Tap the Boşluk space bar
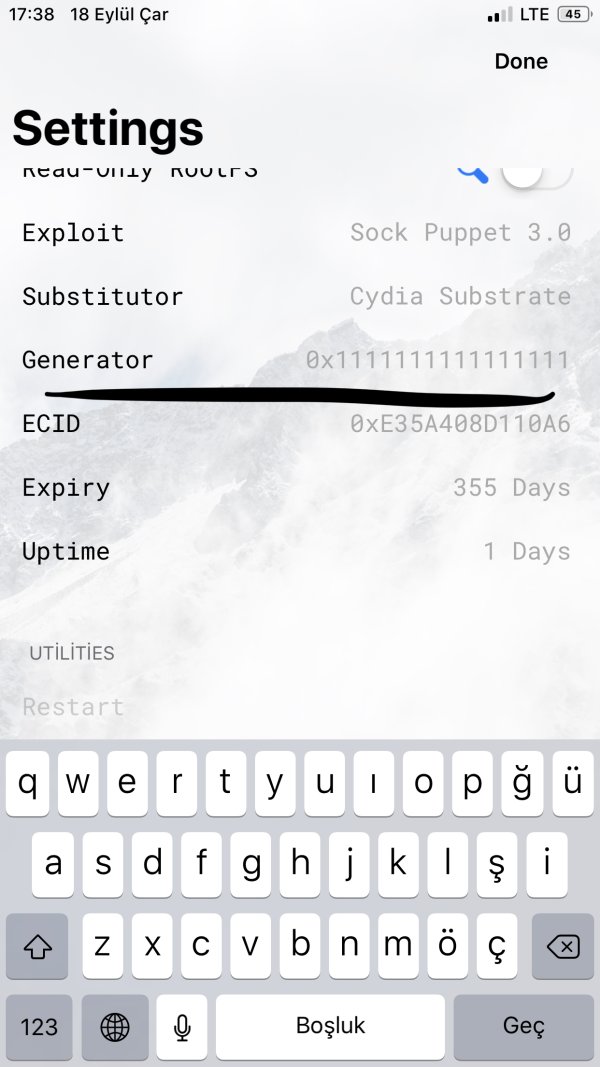Image resolution: width=600 pixels, height=1067 pixels. [x=330, y=1026]
